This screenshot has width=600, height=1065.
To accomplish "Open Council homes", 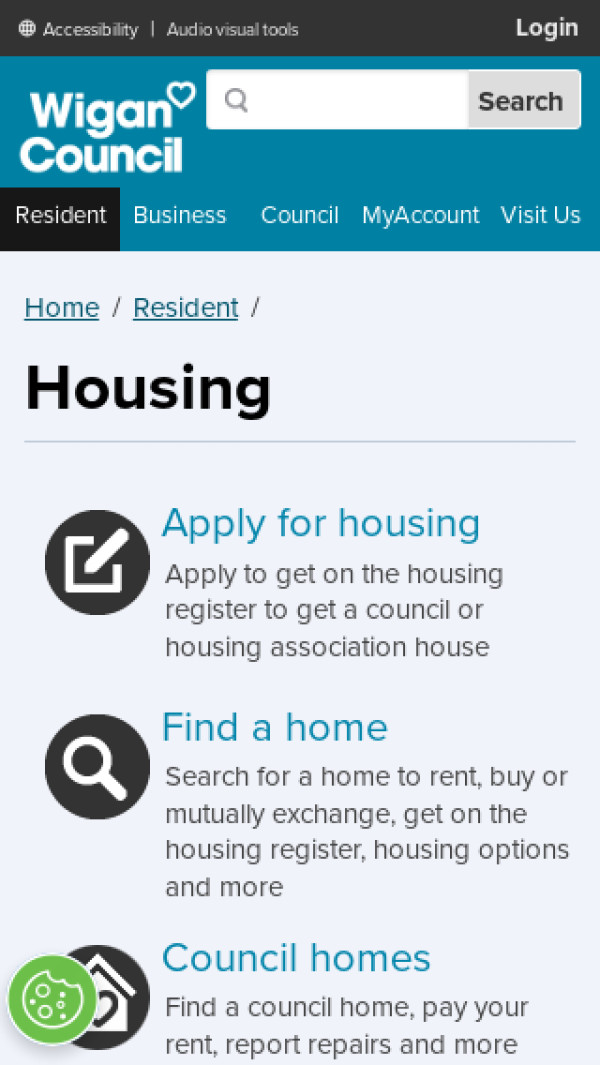I will click(296, 958).
